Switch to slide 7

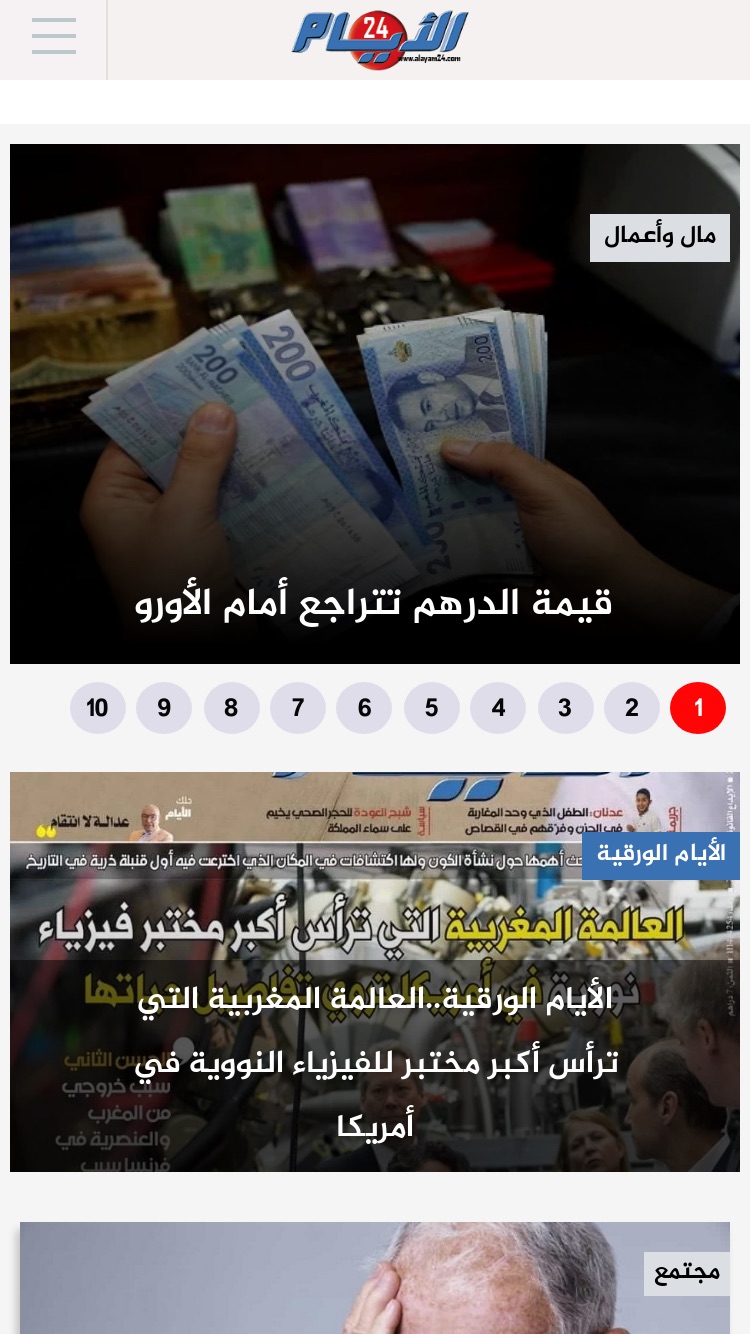(x=297, y=708)
